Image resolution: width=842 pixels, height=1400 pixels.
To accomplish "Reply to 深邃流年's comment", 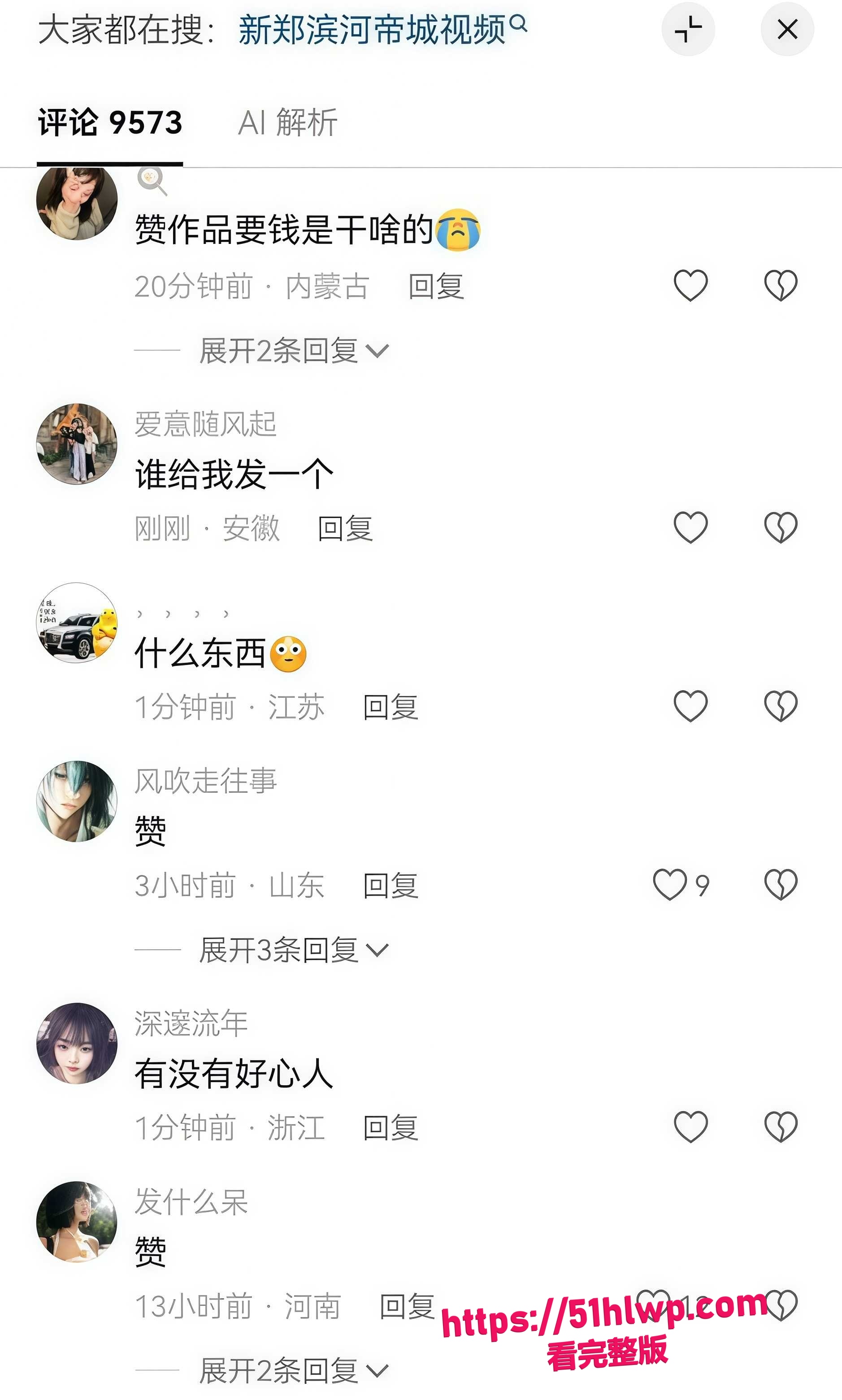I will coord(391,1127).
